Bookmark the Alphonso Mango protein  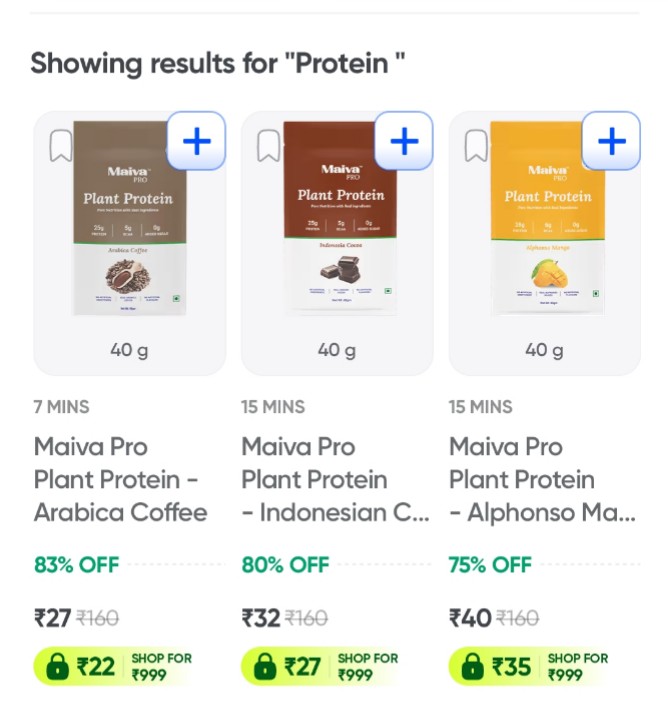476,146
